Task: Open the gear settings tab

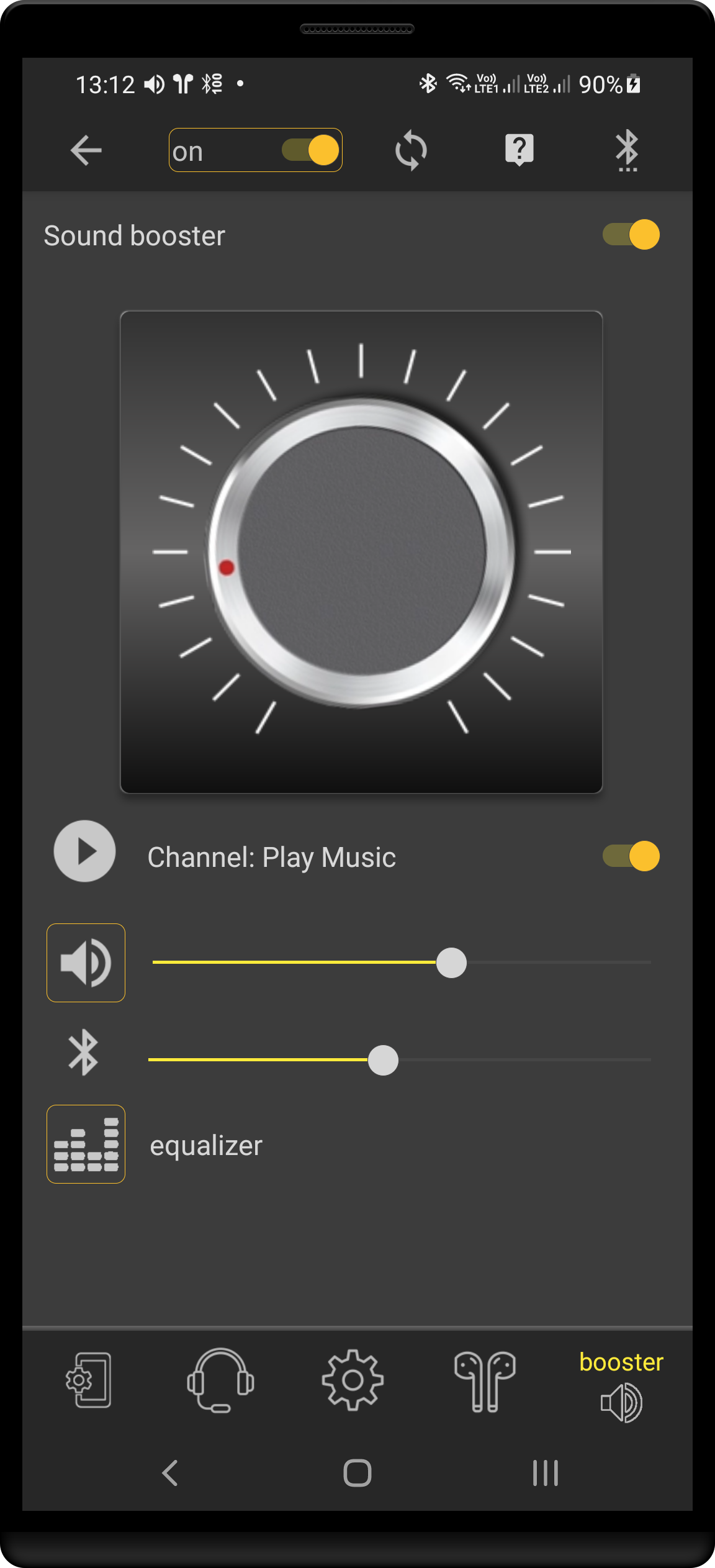Action: 353,1380
